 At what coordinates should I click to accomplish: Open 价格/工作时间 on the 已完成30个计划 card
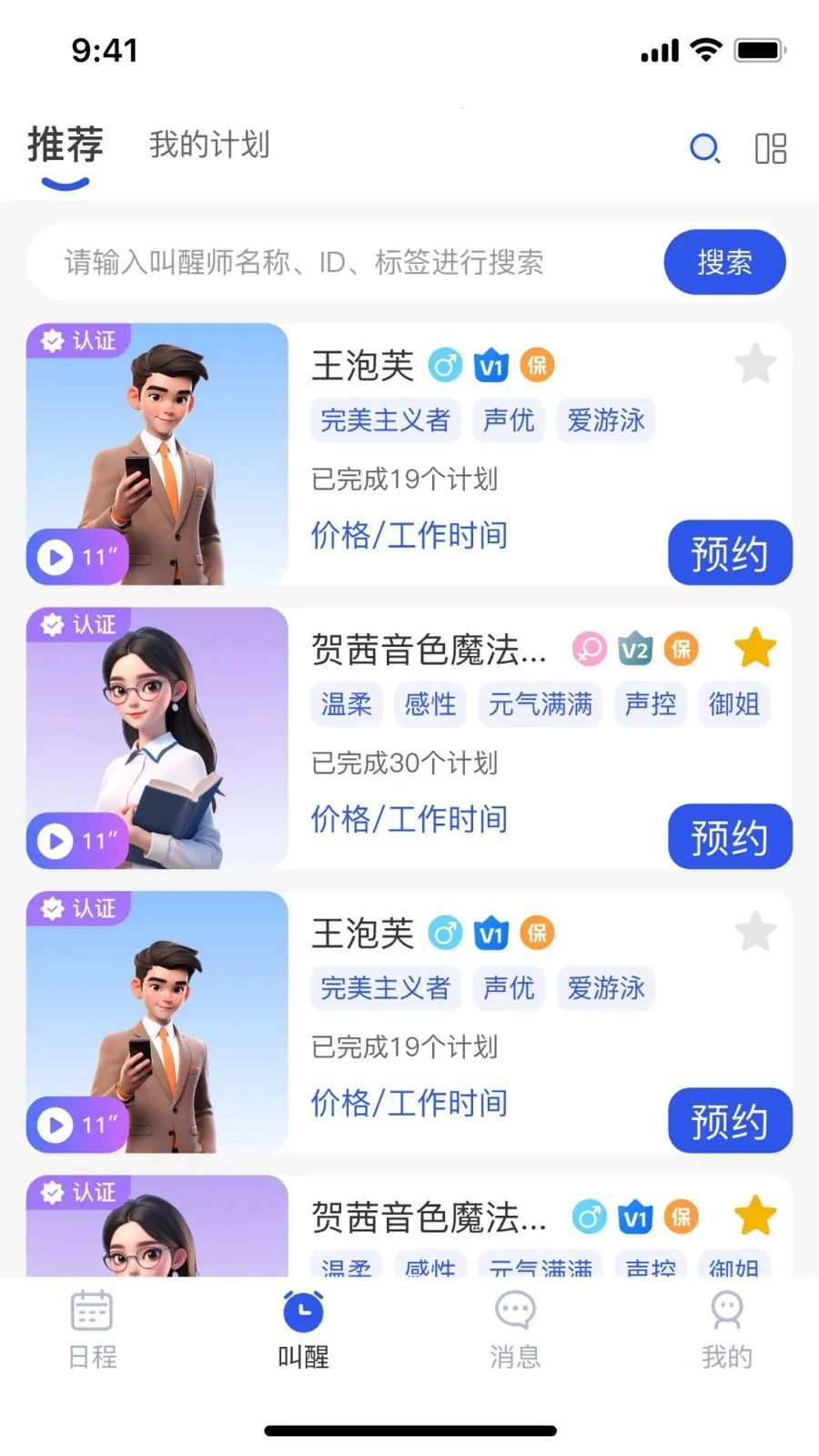409,819
